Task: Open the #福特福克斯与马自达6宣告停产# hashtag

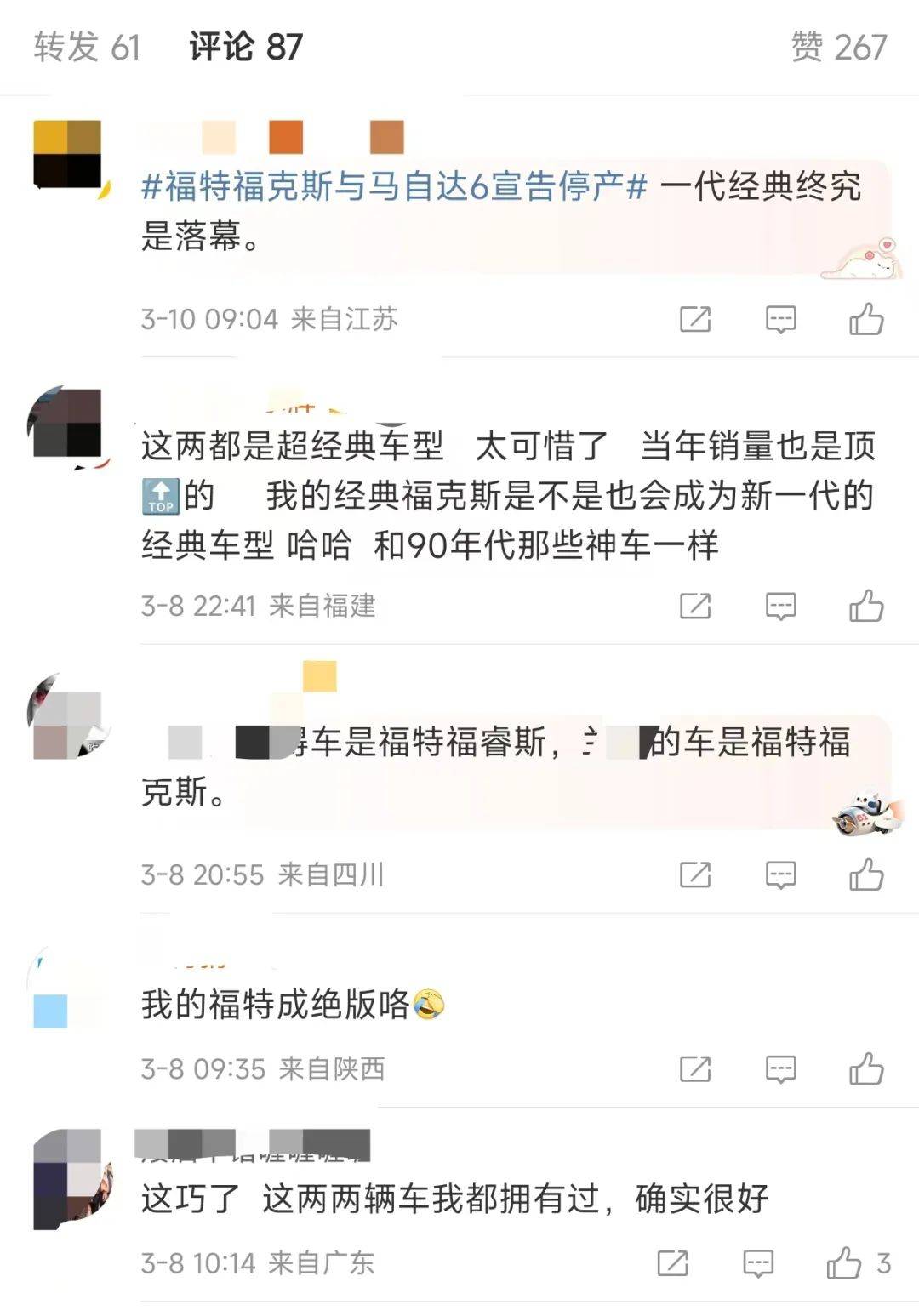Action: click(394, 186)
